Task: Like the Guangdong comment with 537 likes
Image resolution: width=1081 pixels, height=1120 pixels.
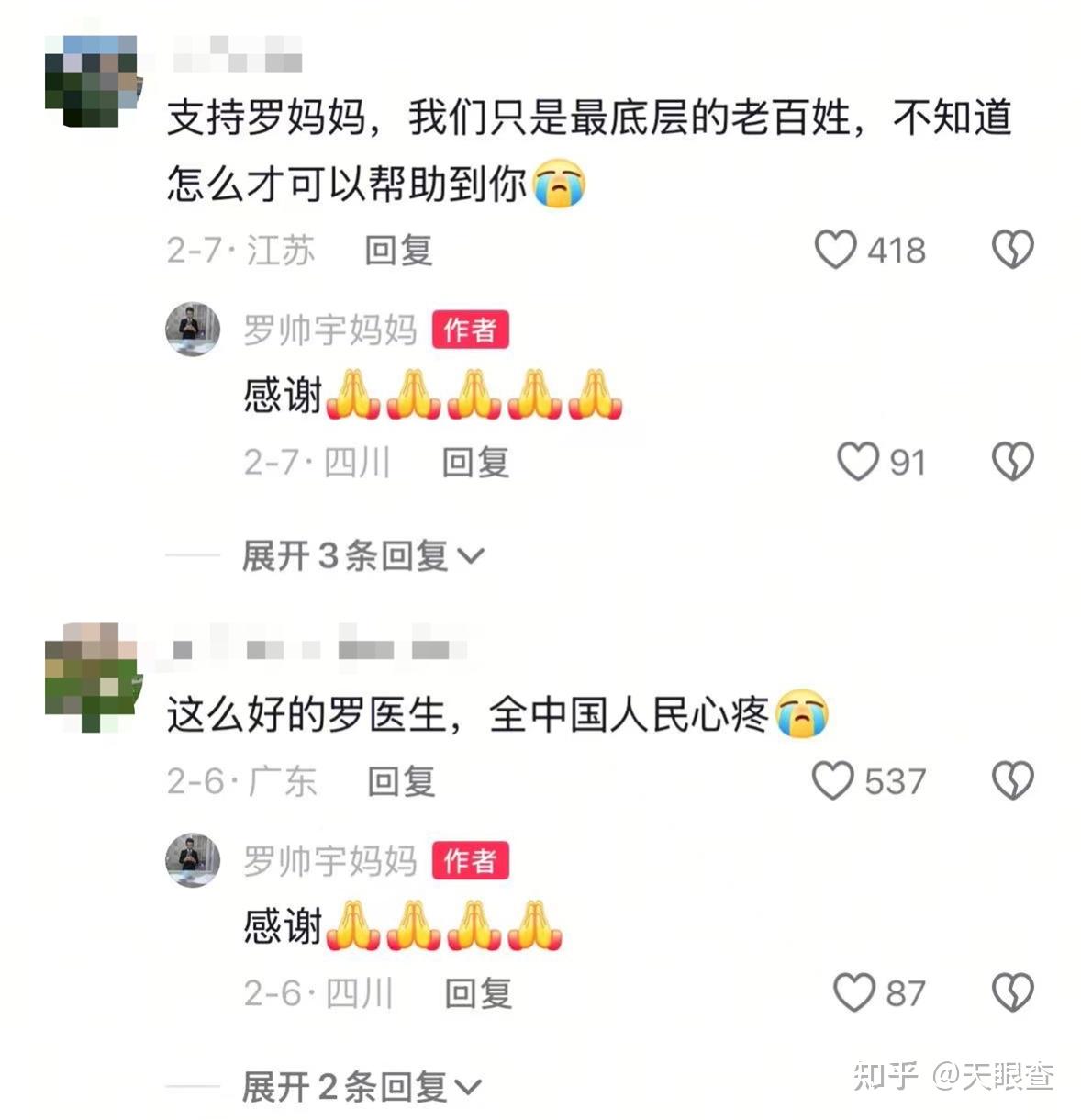Action: pyautogui.click(x=833, y=781)
